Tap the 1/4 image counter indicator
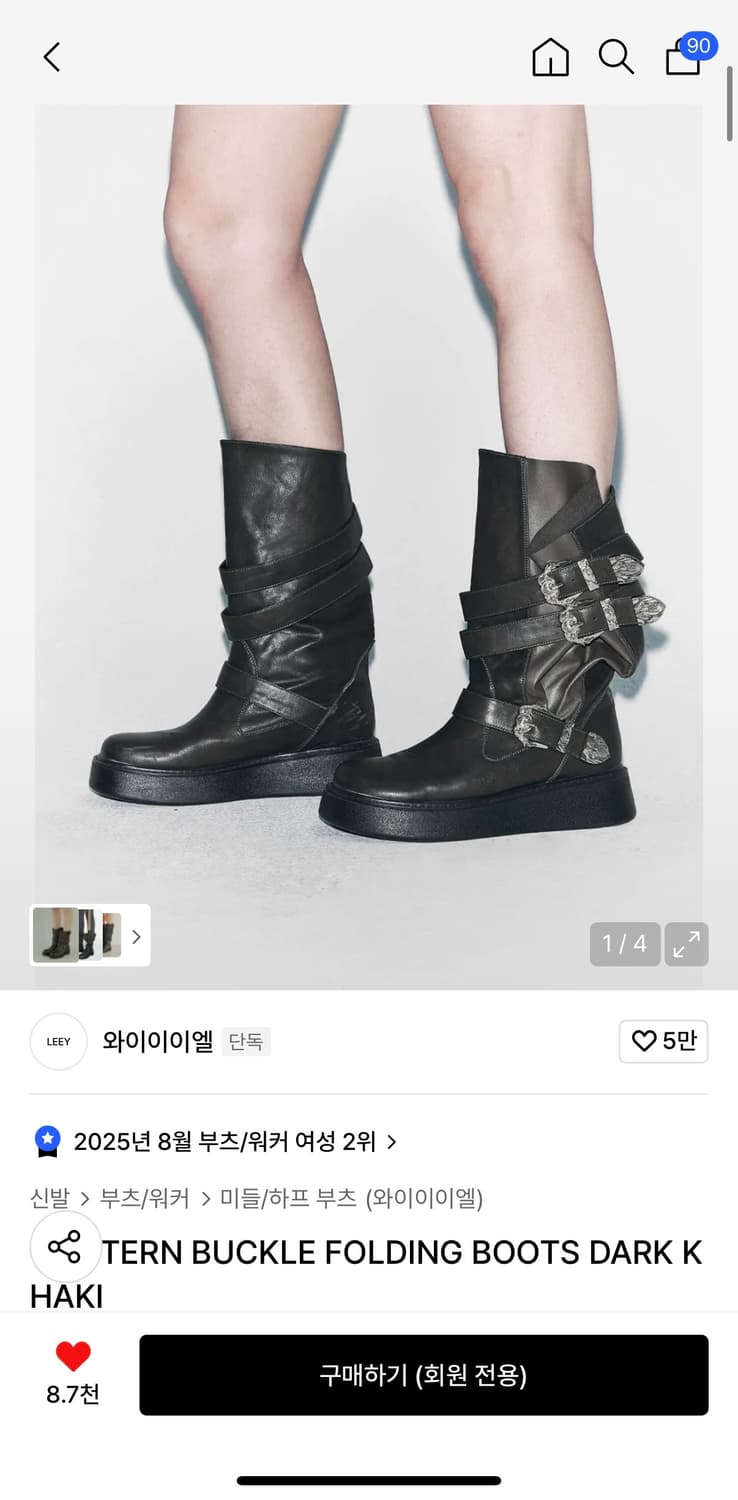This screenshot has width=738, height=1500. coord(625,943)
